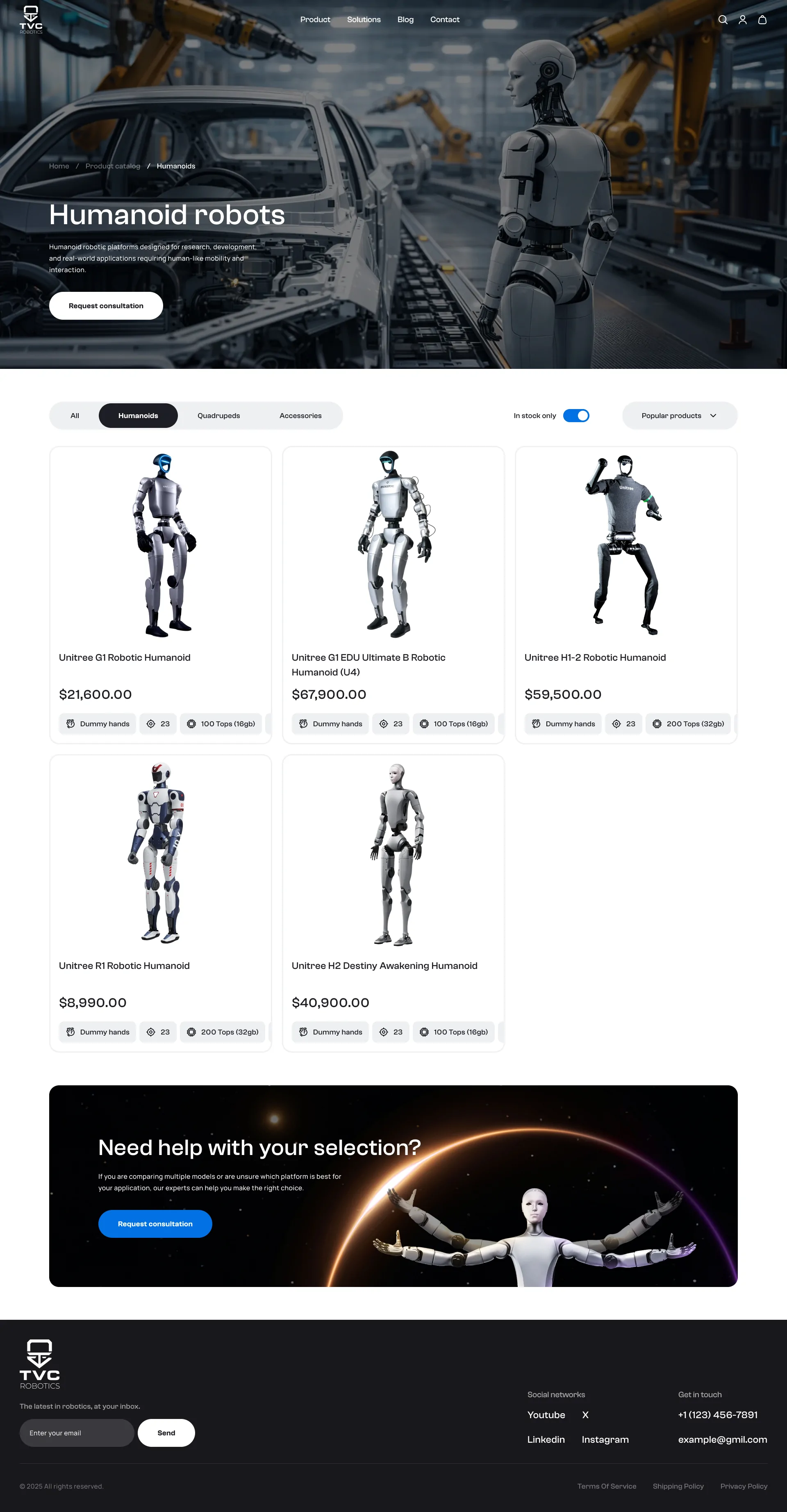This screenshot has height=1512, width=787.
Task: Go to the Blog page
Action: click(405, 20)
